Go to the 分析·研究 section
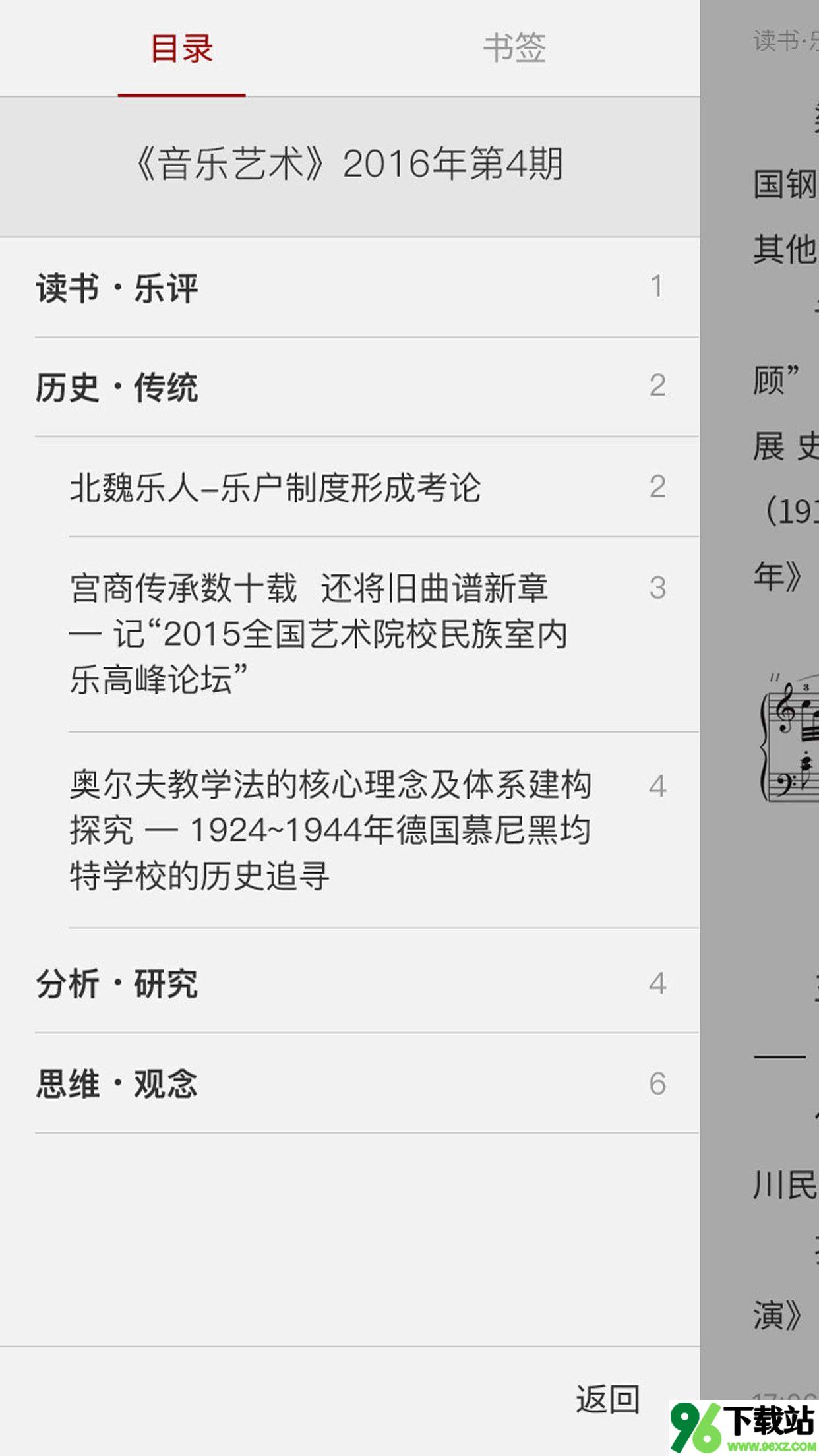 [x=349, y=983]
